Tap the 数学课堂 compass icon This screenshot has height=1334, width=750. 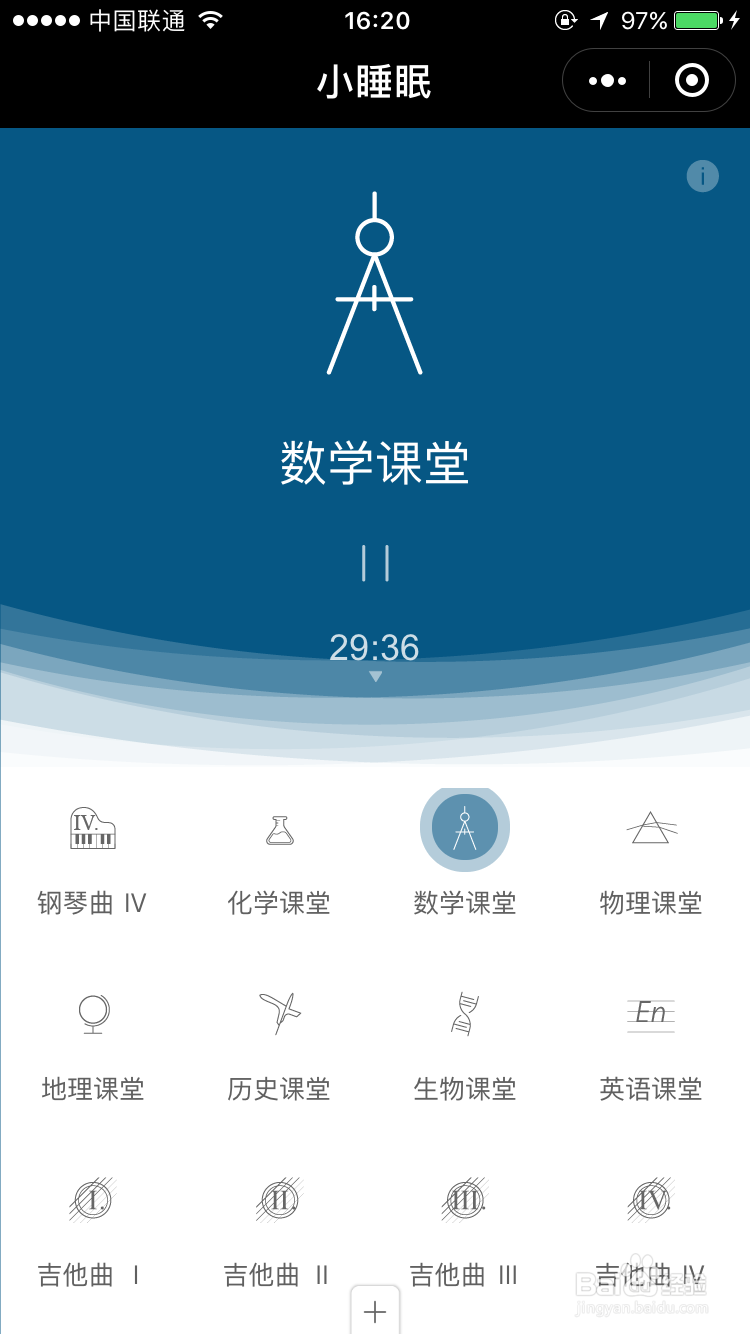[x=464, y=828]
